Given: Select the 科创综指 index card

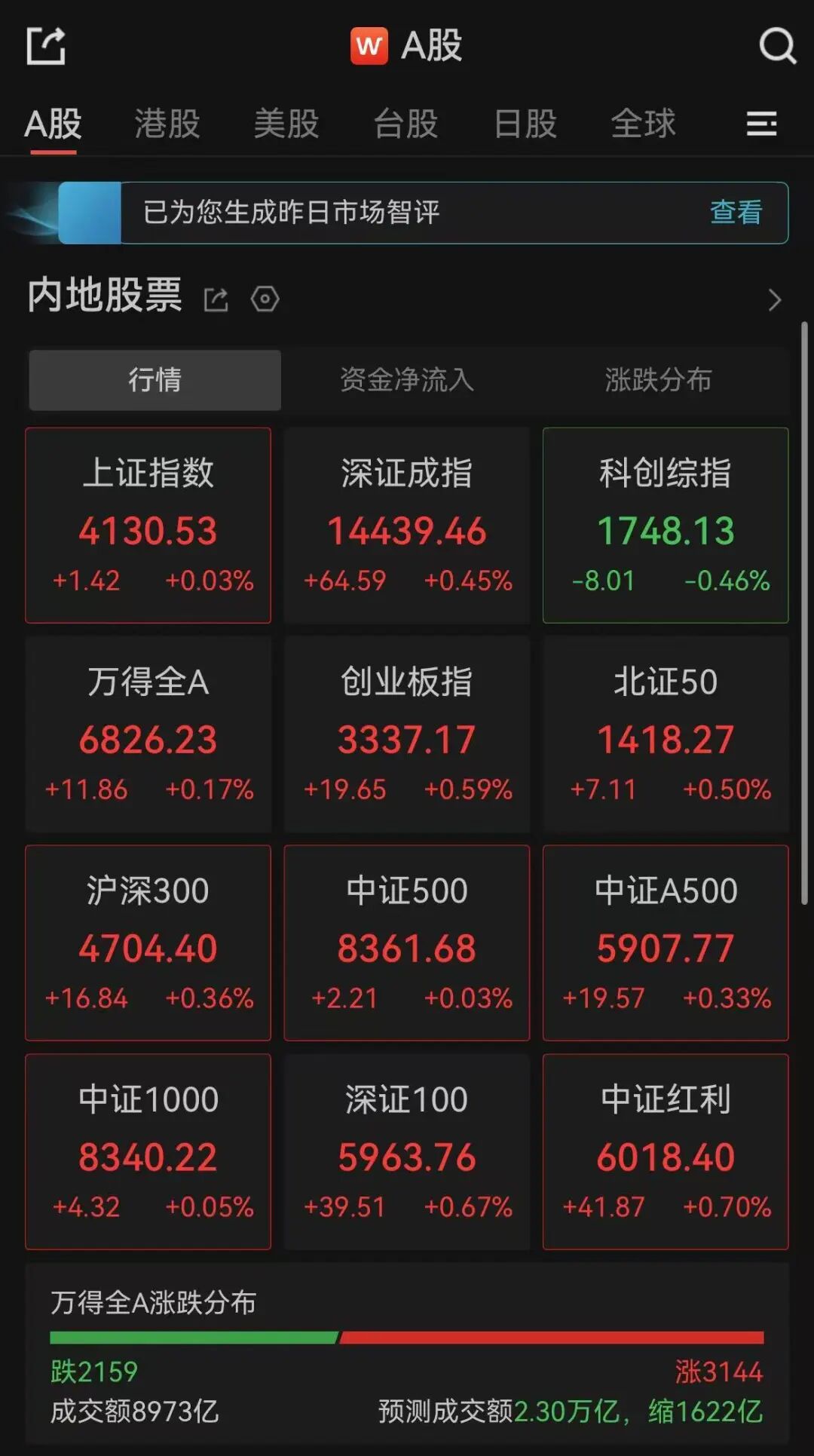Looking at the screenshot, I should coord(666,526).
